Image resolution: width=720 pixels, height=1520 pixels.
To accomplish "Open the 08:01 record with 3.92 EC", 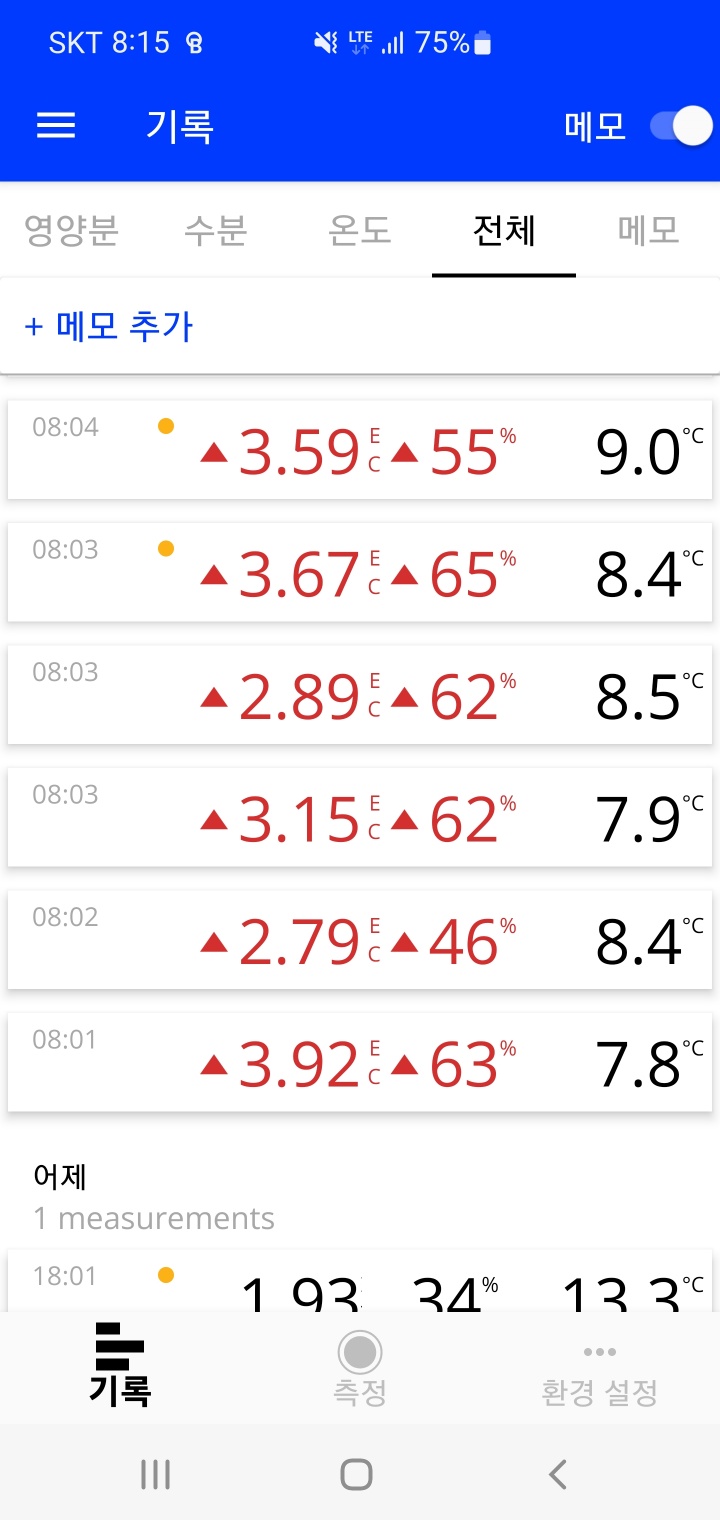I will tap(360, 1062).
